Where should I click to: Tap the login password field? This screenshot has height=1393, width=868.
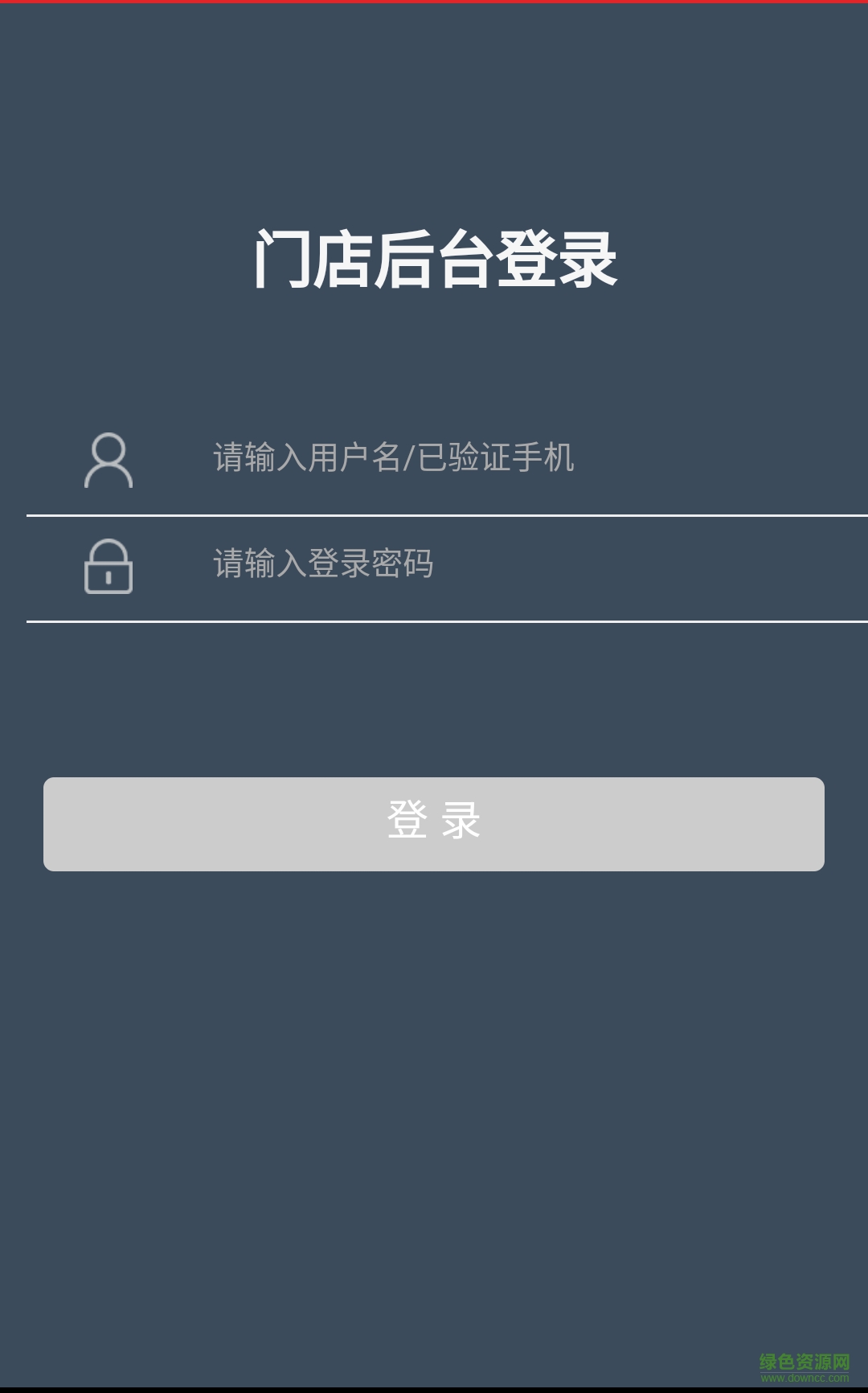click(x=482, y=564)
